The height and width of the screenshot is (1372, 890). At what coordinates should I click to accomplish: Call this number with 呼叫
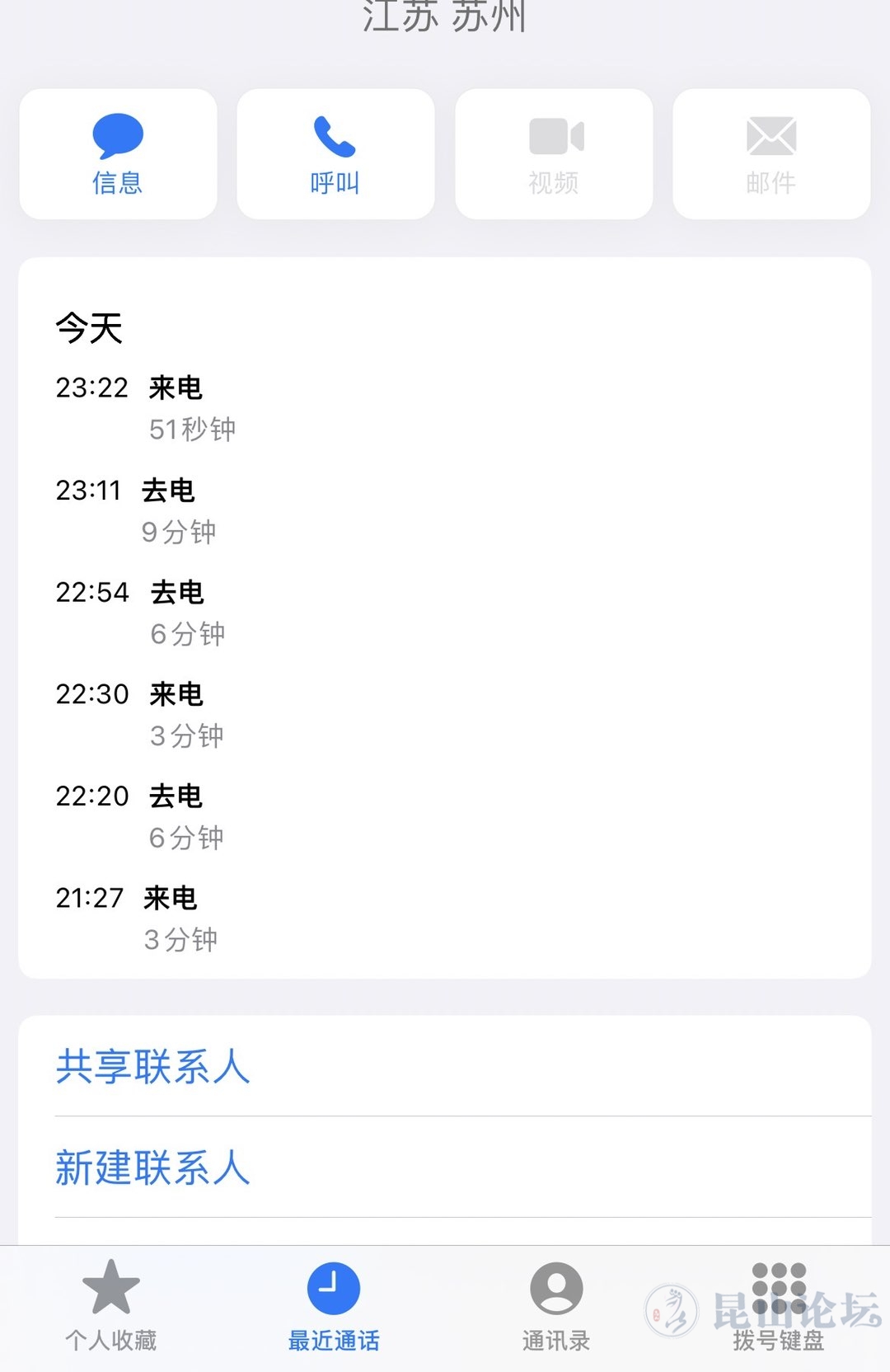coord(335,154)
